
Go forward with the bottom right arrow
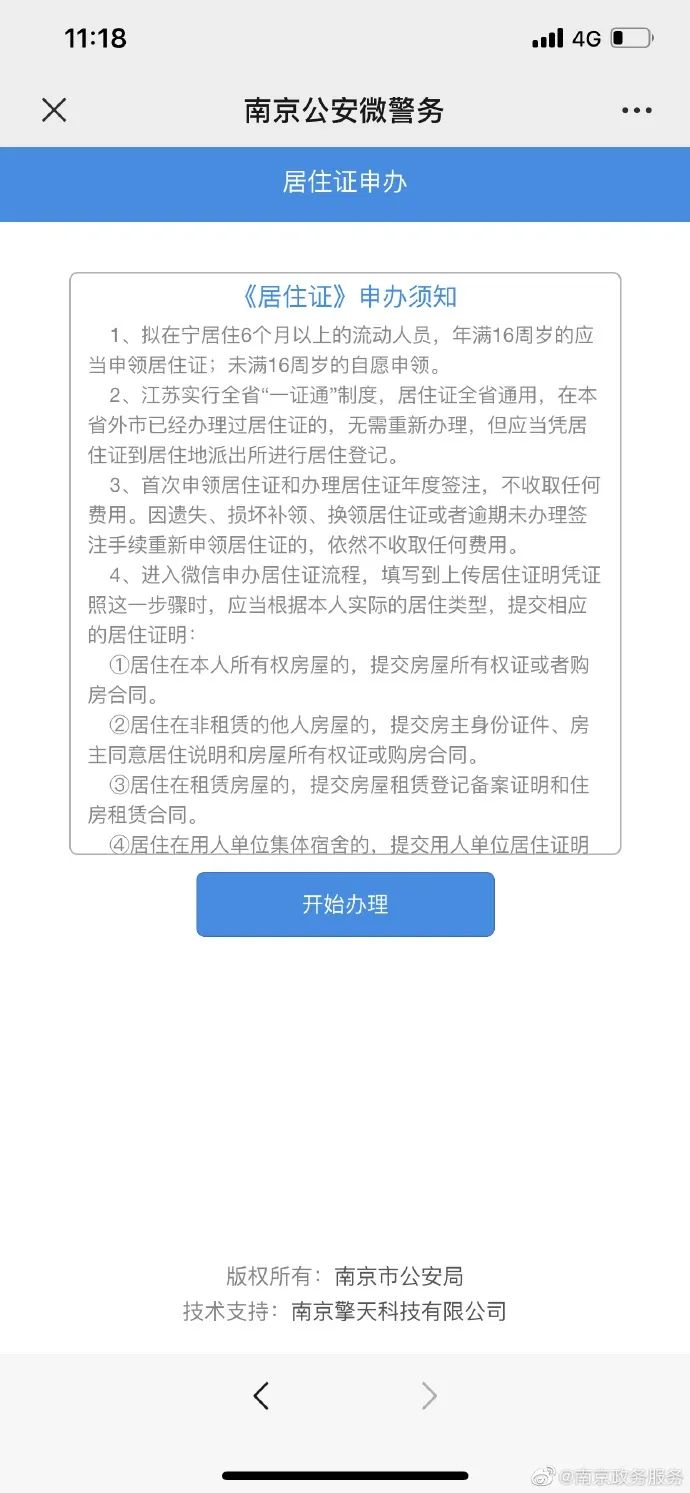click(429, 1395)
